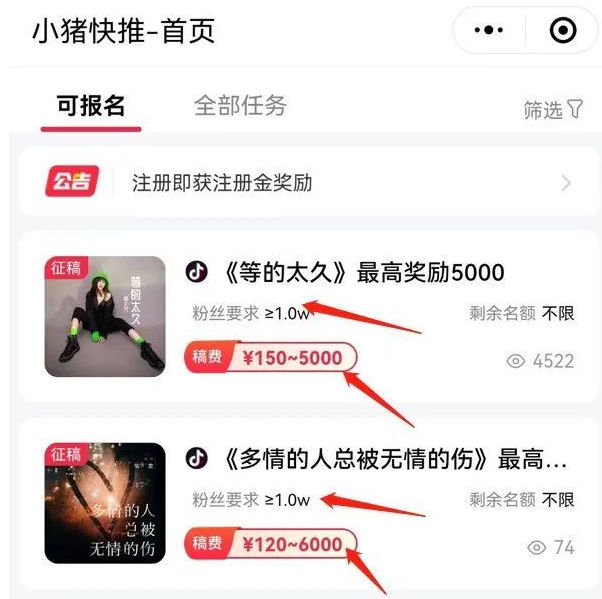The width and height of the screenshot is (602, 599).
Task: Open the mini program more-options menu
Action: pyautogui.click(x=489, y=31)
